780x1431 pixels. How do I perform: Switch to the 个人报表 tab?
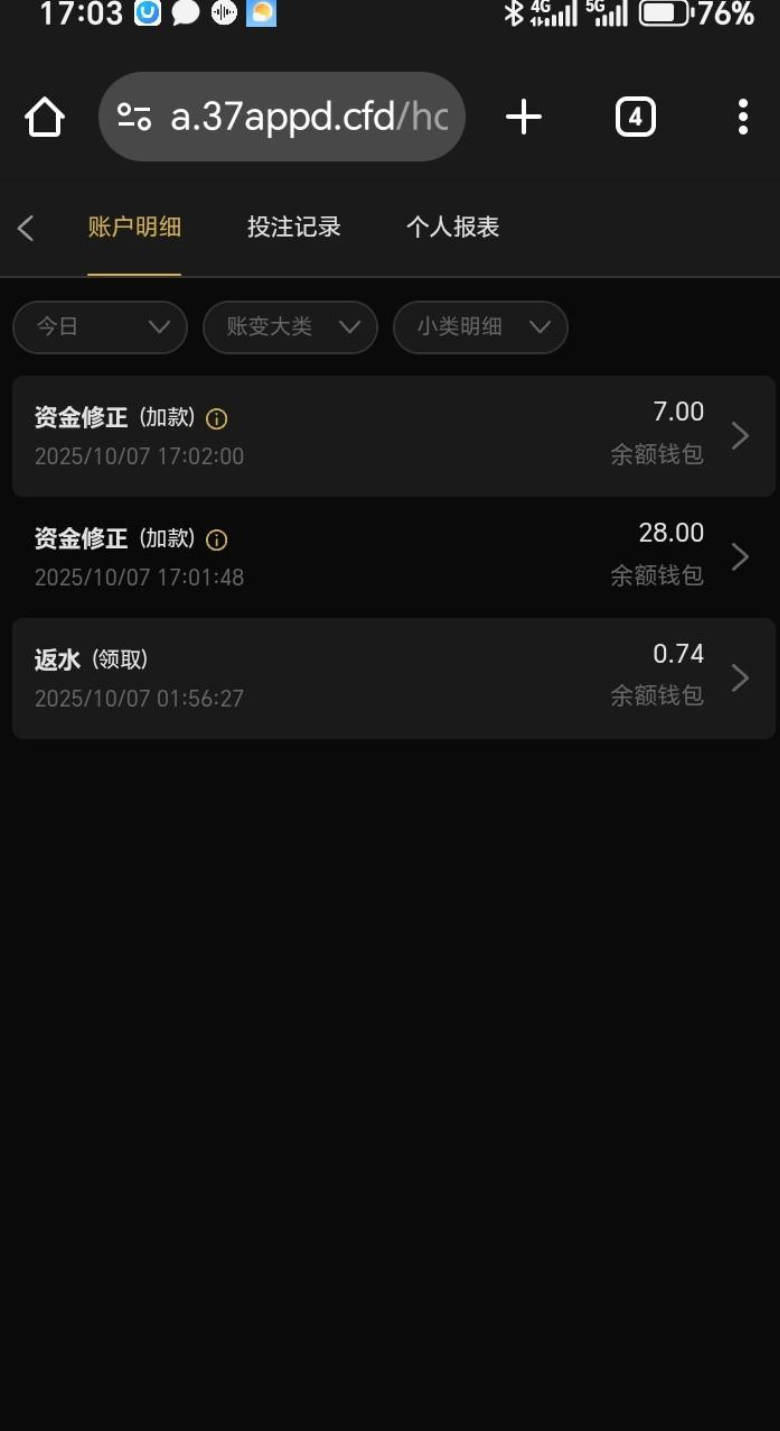tap(452, 227)
